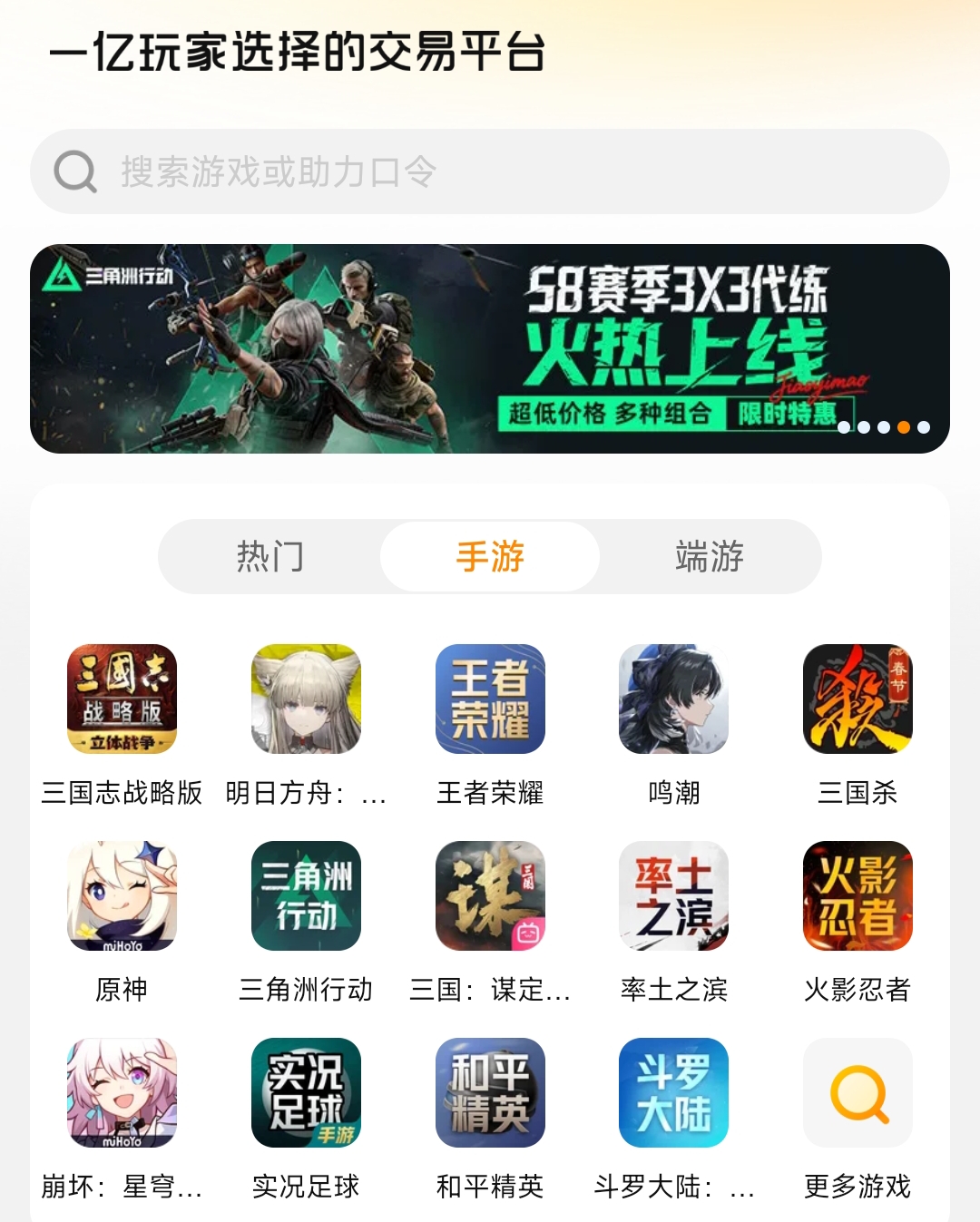This screenshot has height=1222, width=980.
Task: Choose 三国杀 game
Action: tap(857, 699)
